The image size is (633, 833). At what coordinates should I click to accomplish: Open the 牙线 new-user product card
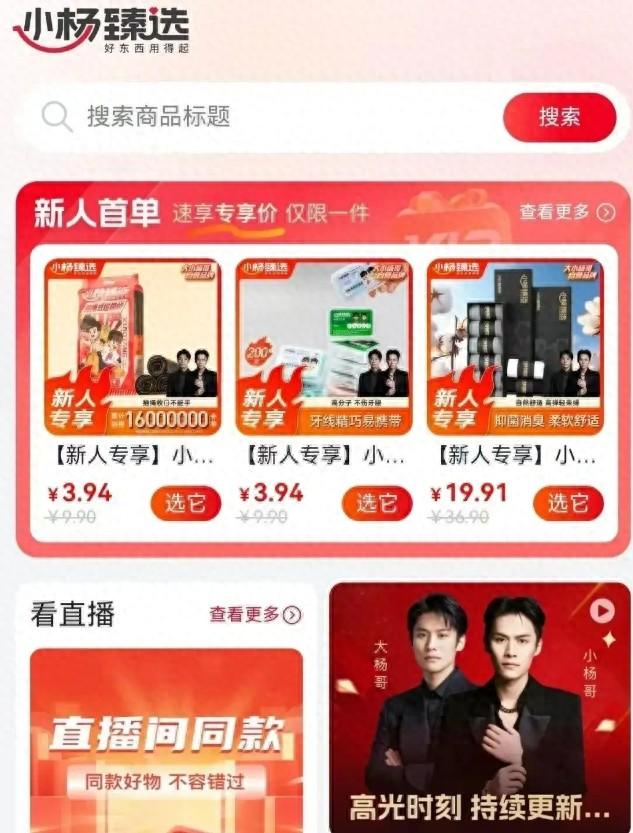point(324,347)
